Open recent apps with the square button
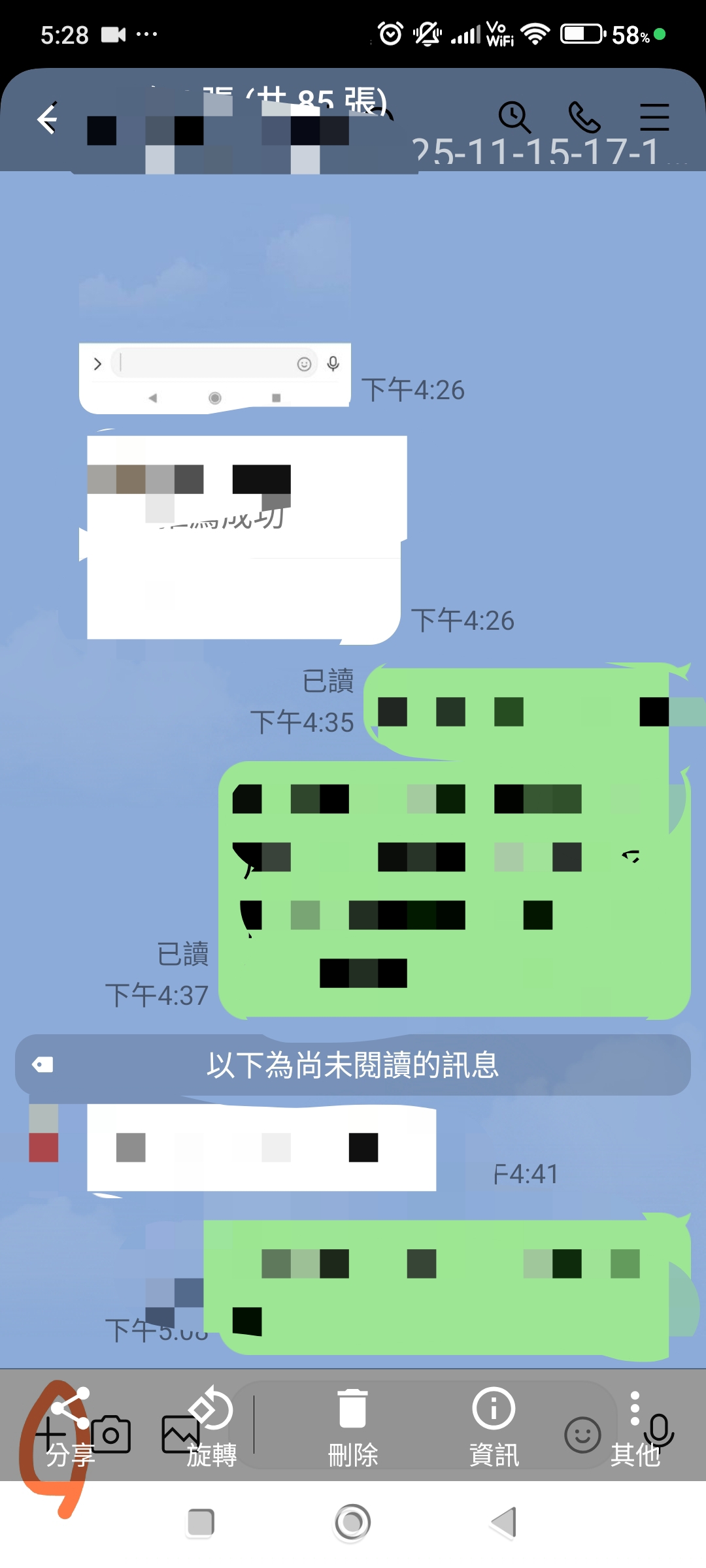Screen dimensions: 706x1568 [x=201, y=1523]
